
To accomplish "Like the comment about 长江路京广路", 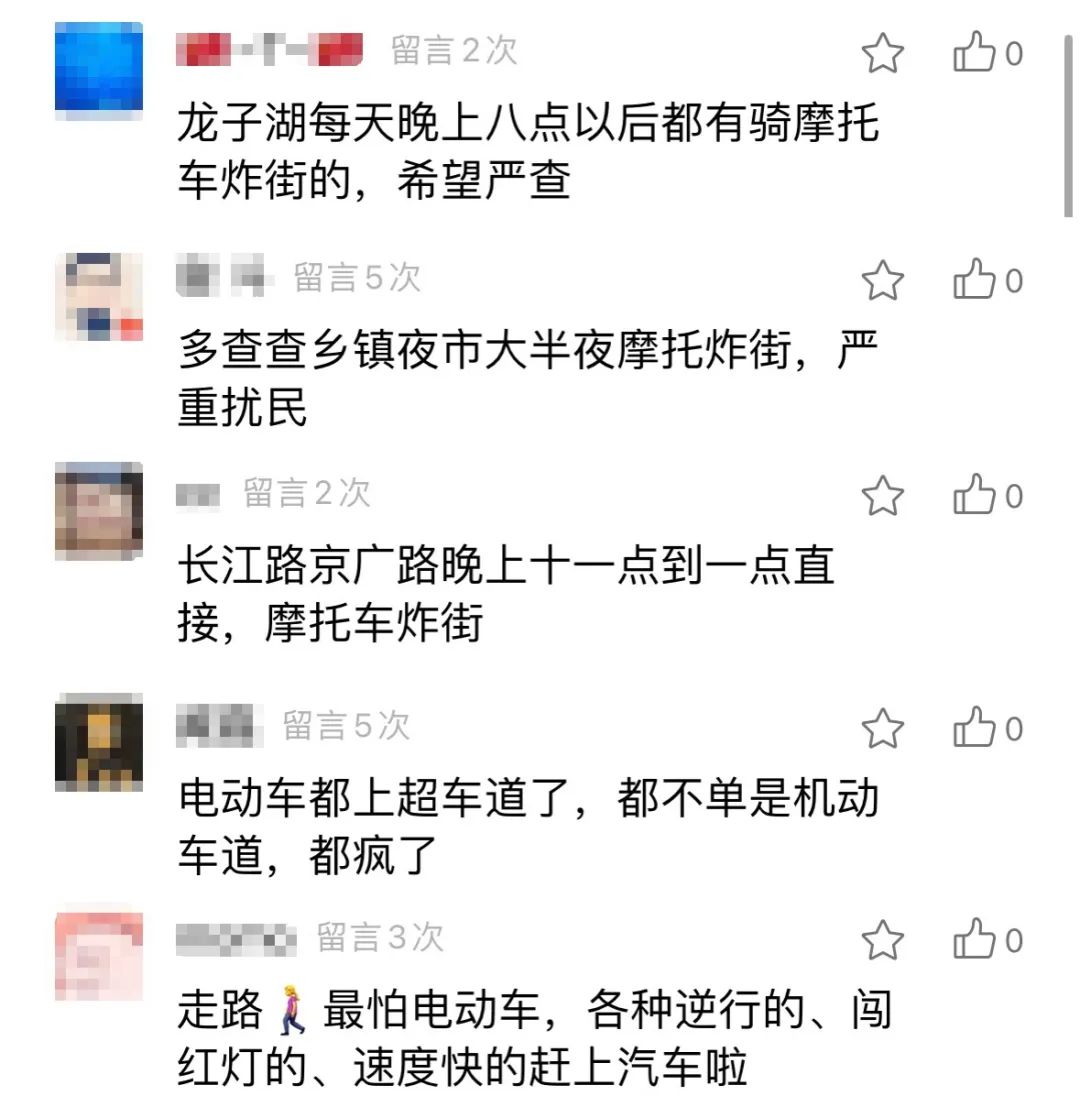I will (x=974, y=495).
